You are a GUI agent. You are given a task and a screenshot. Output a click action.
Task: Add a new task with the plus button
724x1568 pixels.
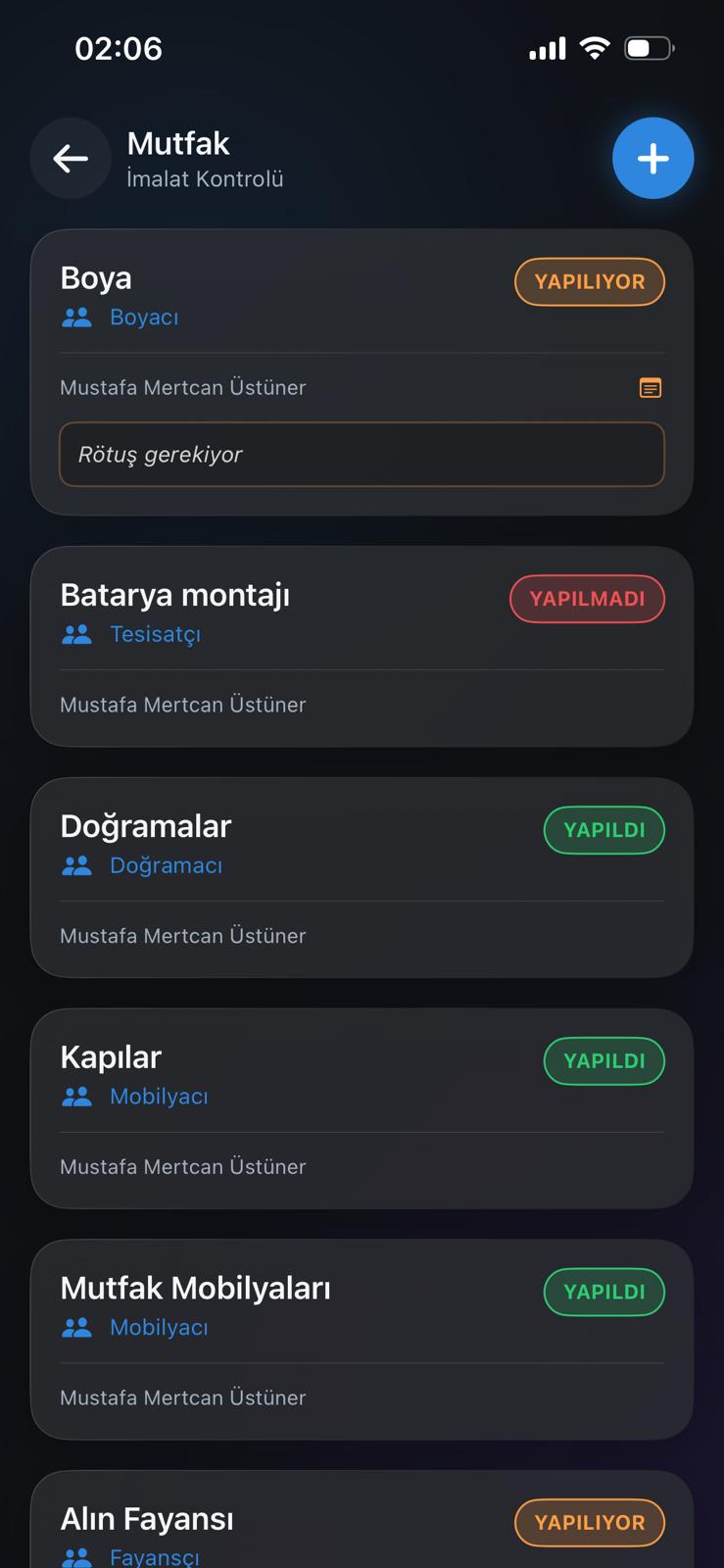click(652, 158)
